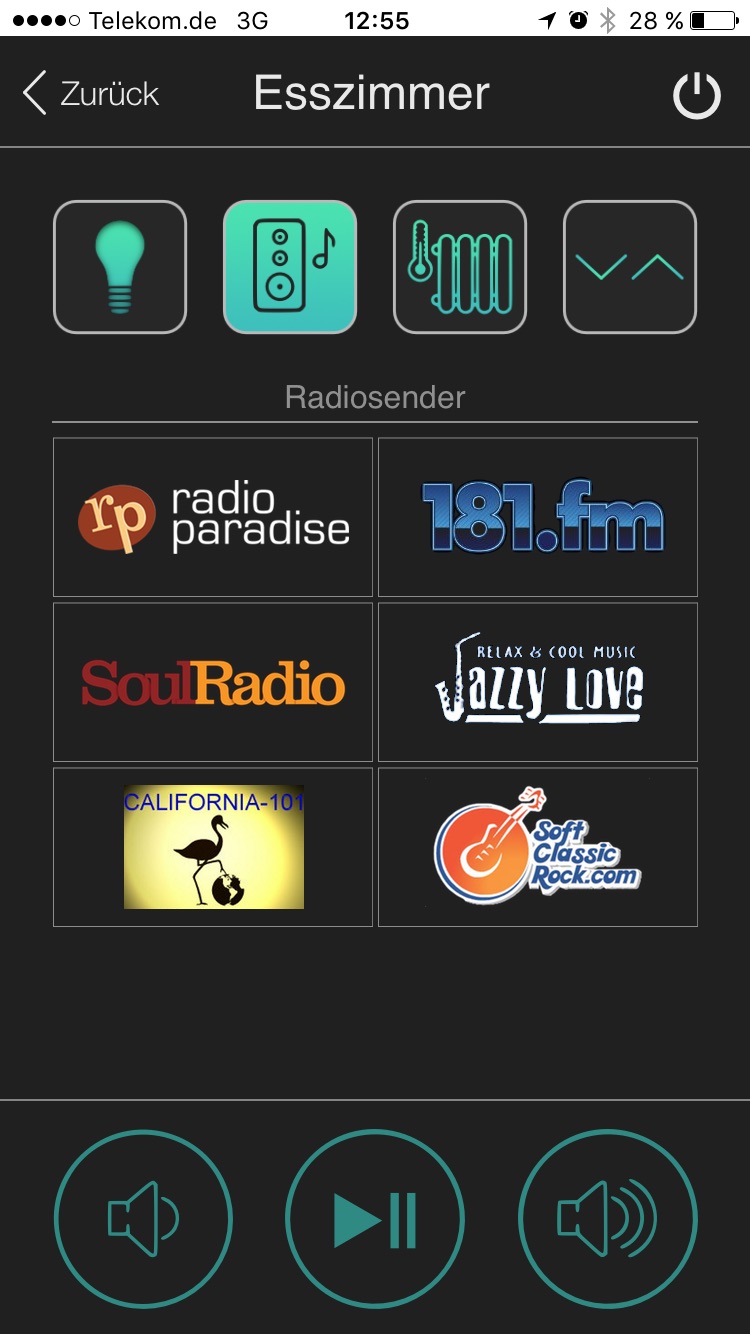Select the California-101 station

213,847
